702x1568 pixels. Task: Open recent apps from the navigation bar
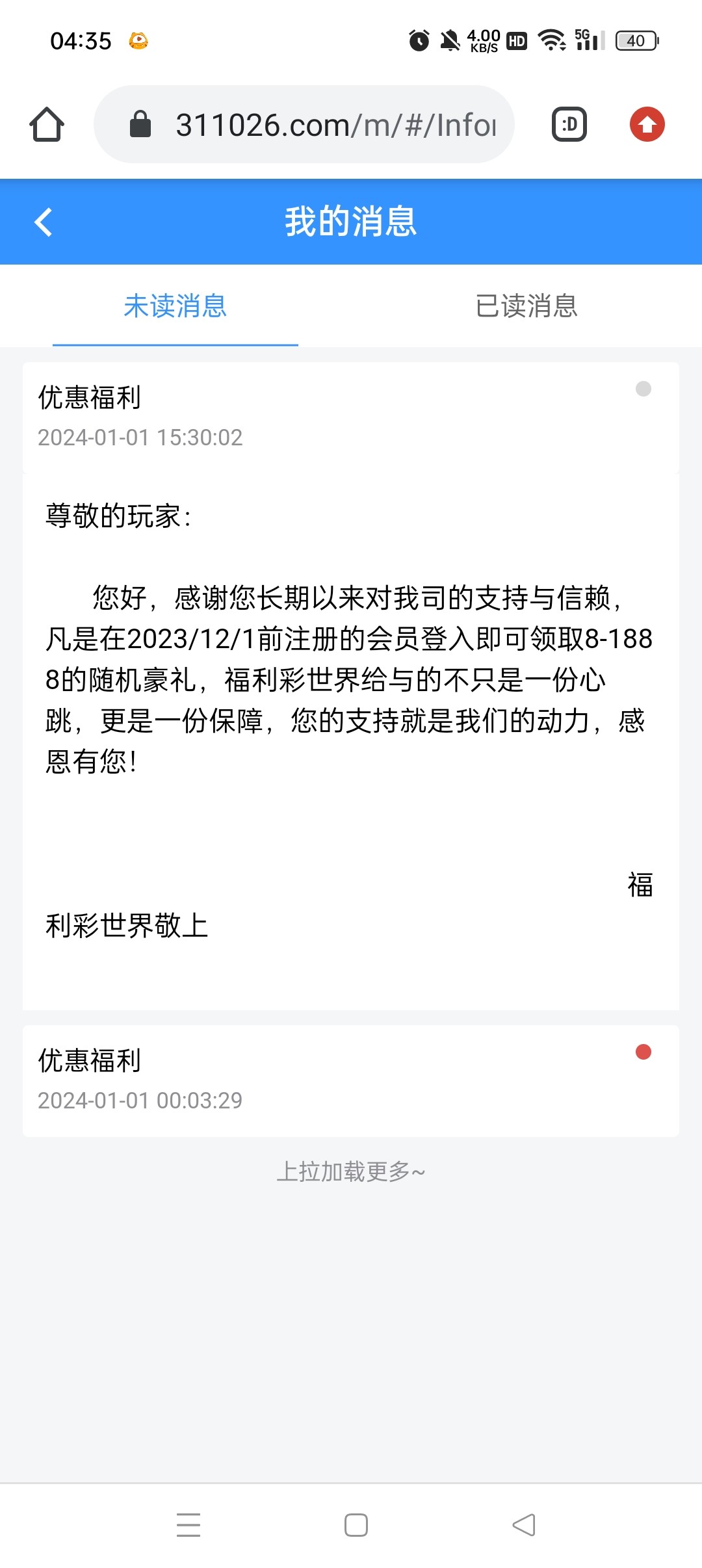click(x=188, y=1524)
